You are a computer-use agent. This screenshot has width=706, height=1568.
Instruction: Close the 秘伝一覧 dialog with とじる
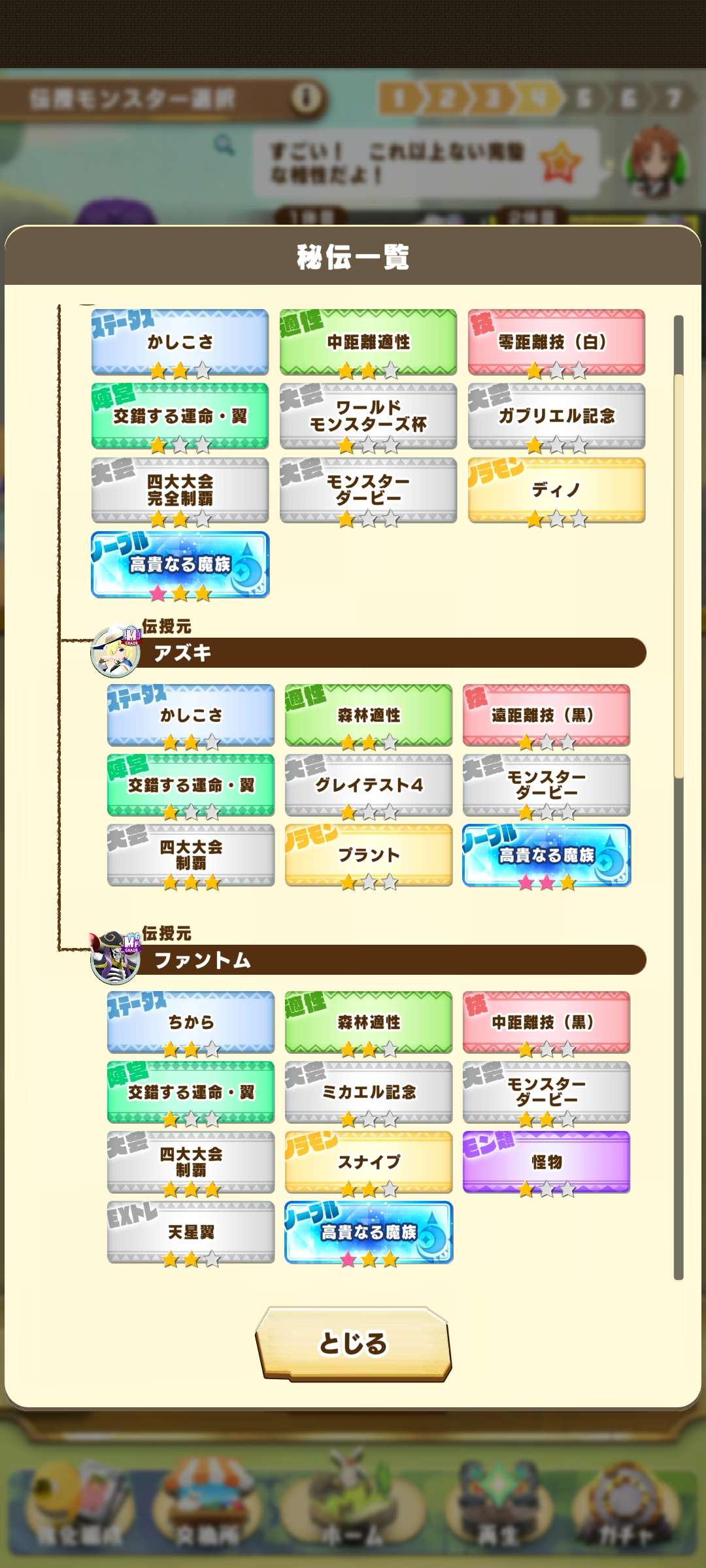click(x=353, y=1343)
